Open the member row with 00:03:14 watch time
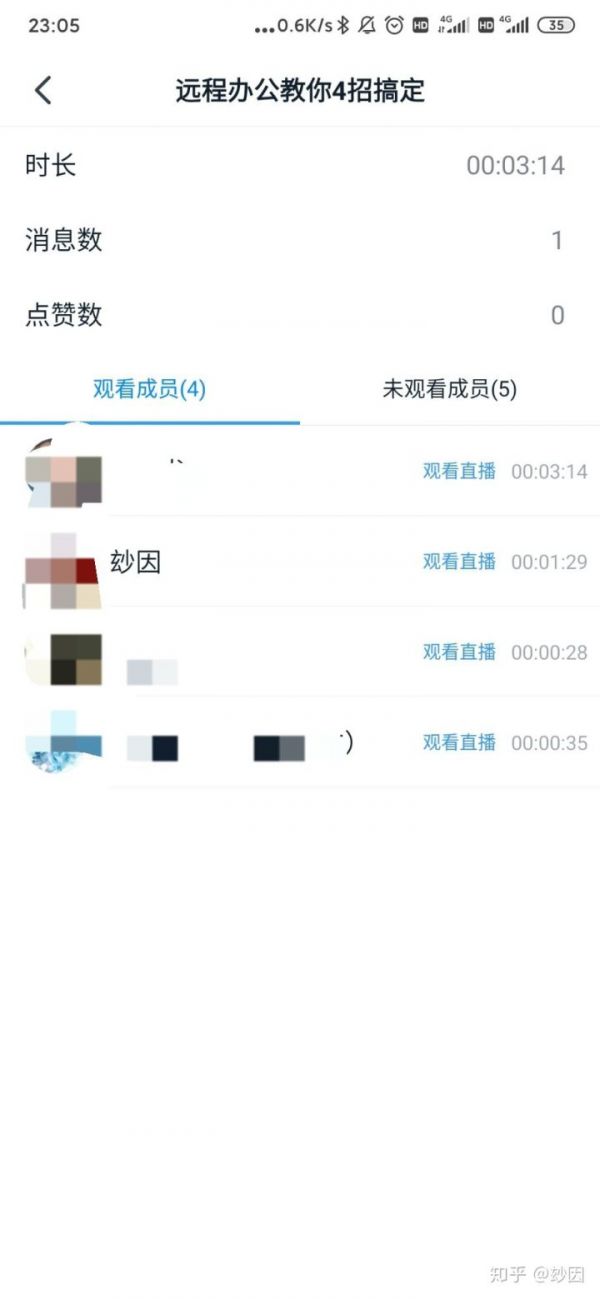This screenshot has height=1299, width=600. 300,472
